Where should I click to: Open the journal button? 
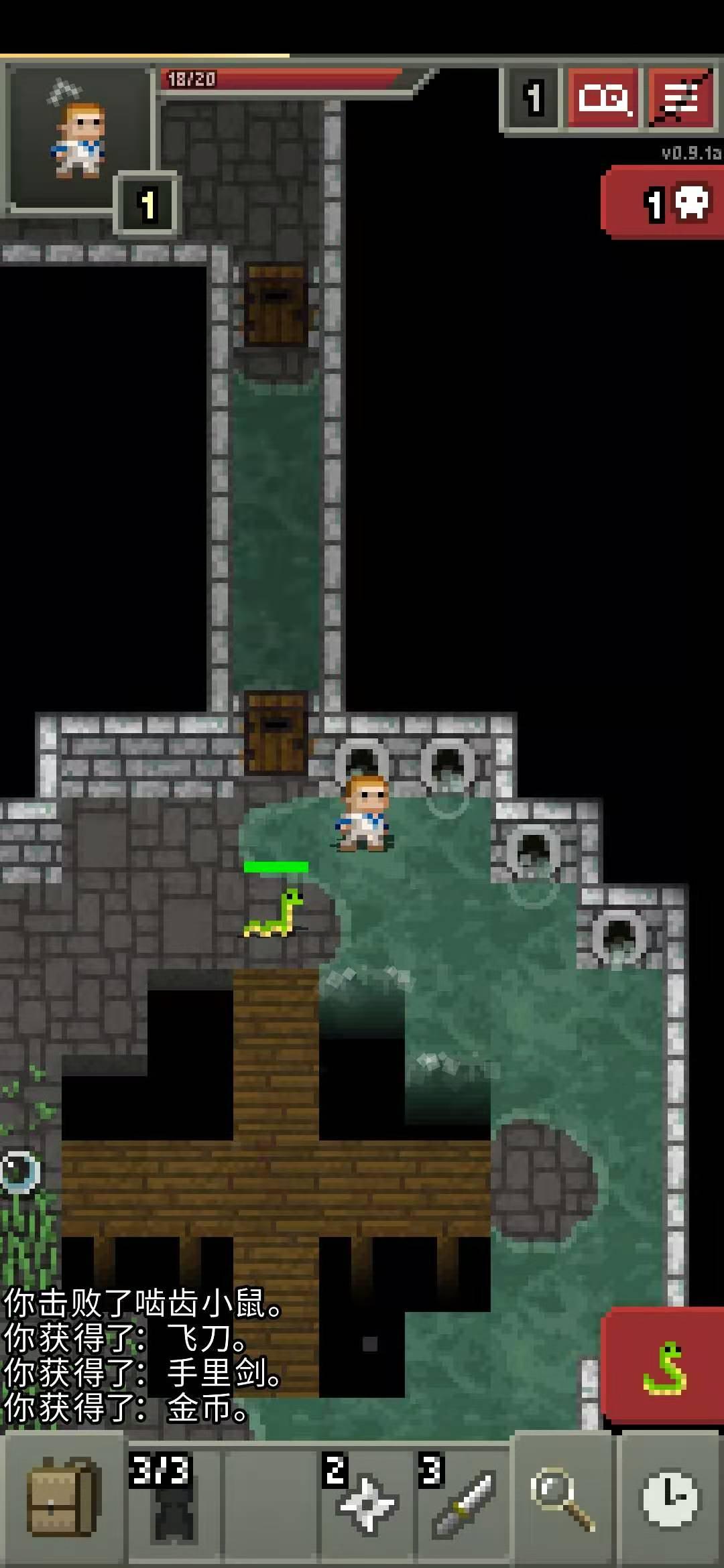tap(604, 98)
